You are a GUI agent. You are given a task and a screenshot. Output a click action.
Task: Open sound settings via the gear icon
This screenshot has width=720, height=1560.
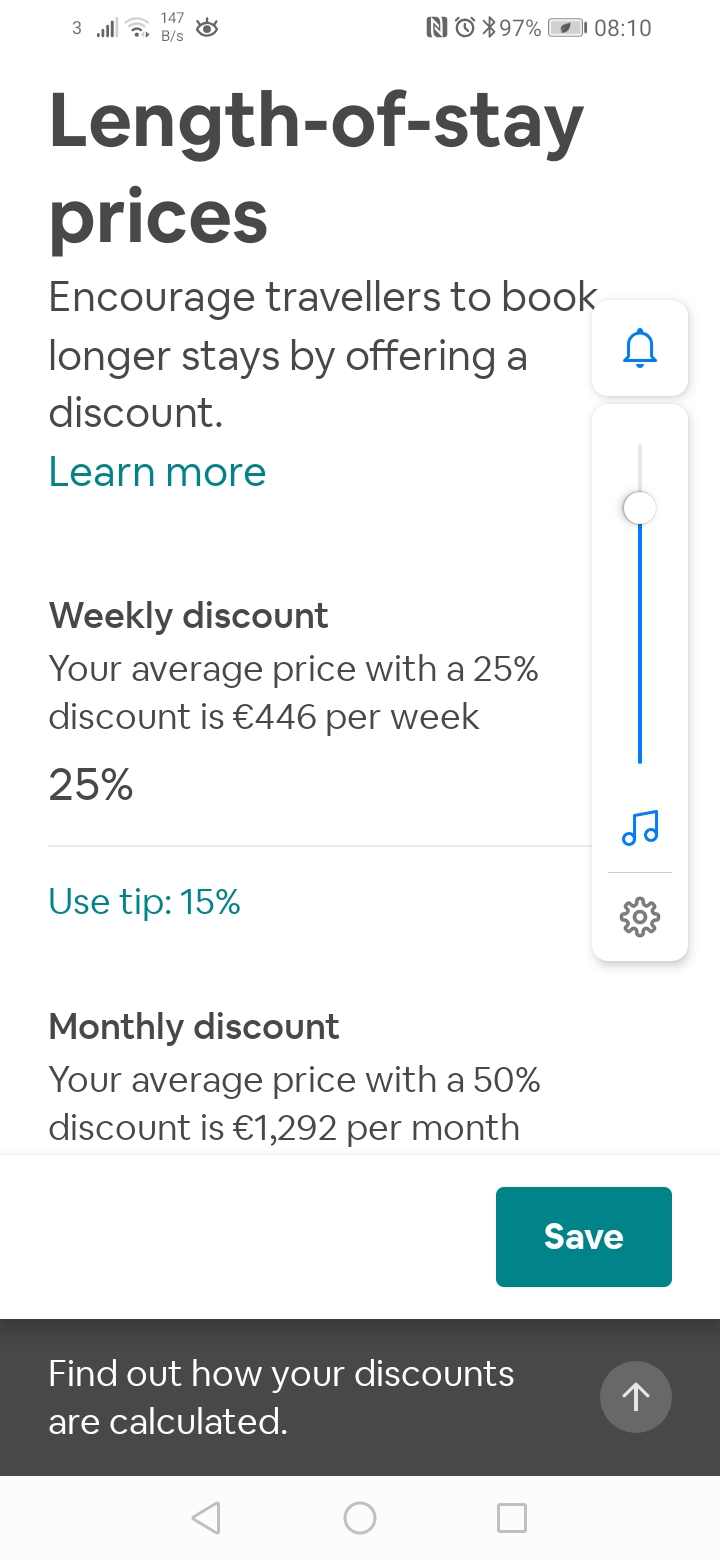[640, 916]
